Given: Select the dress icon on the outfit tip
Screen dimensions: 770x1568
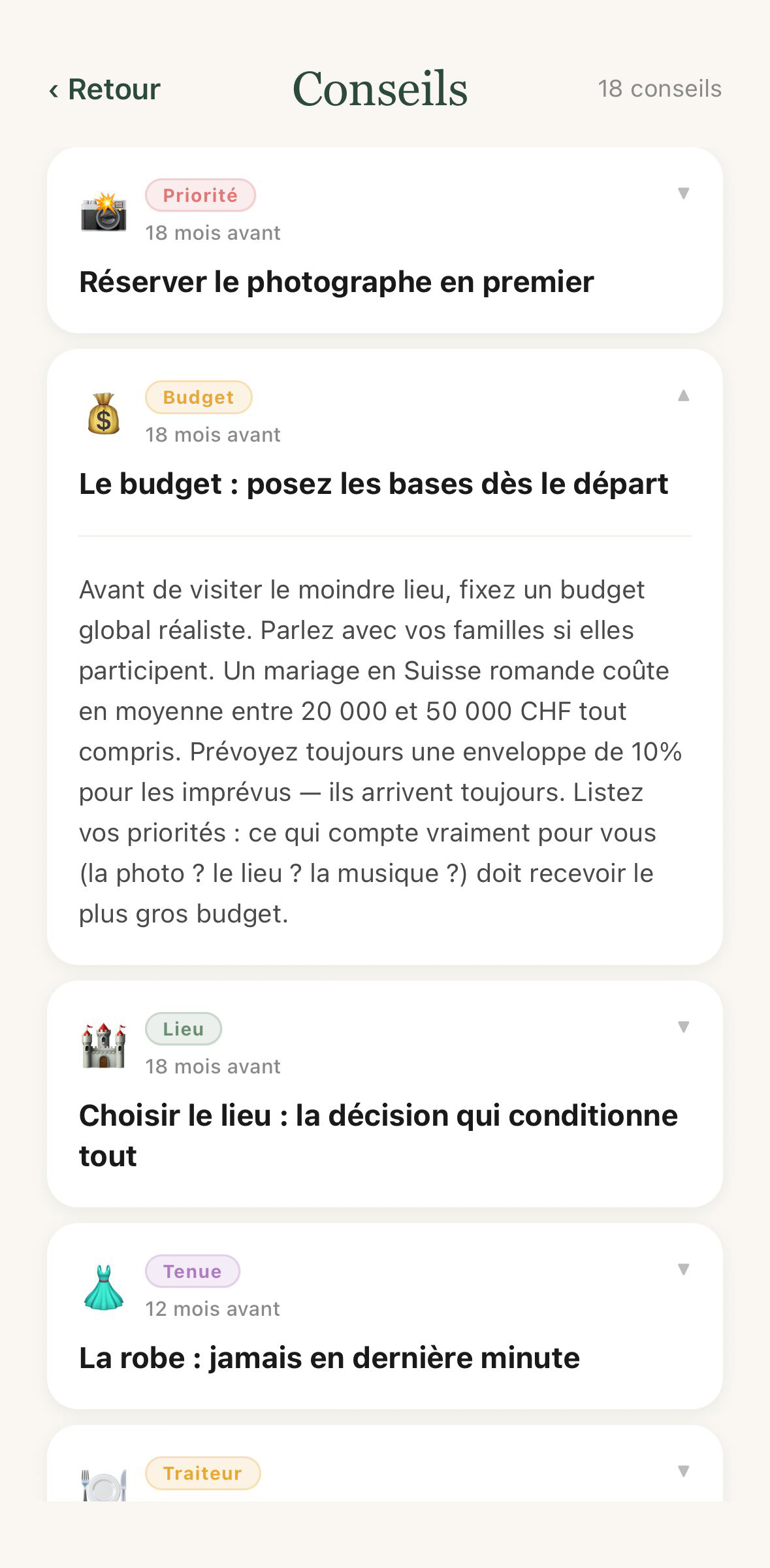Looking at the screenshot, I should (104, 1288).
